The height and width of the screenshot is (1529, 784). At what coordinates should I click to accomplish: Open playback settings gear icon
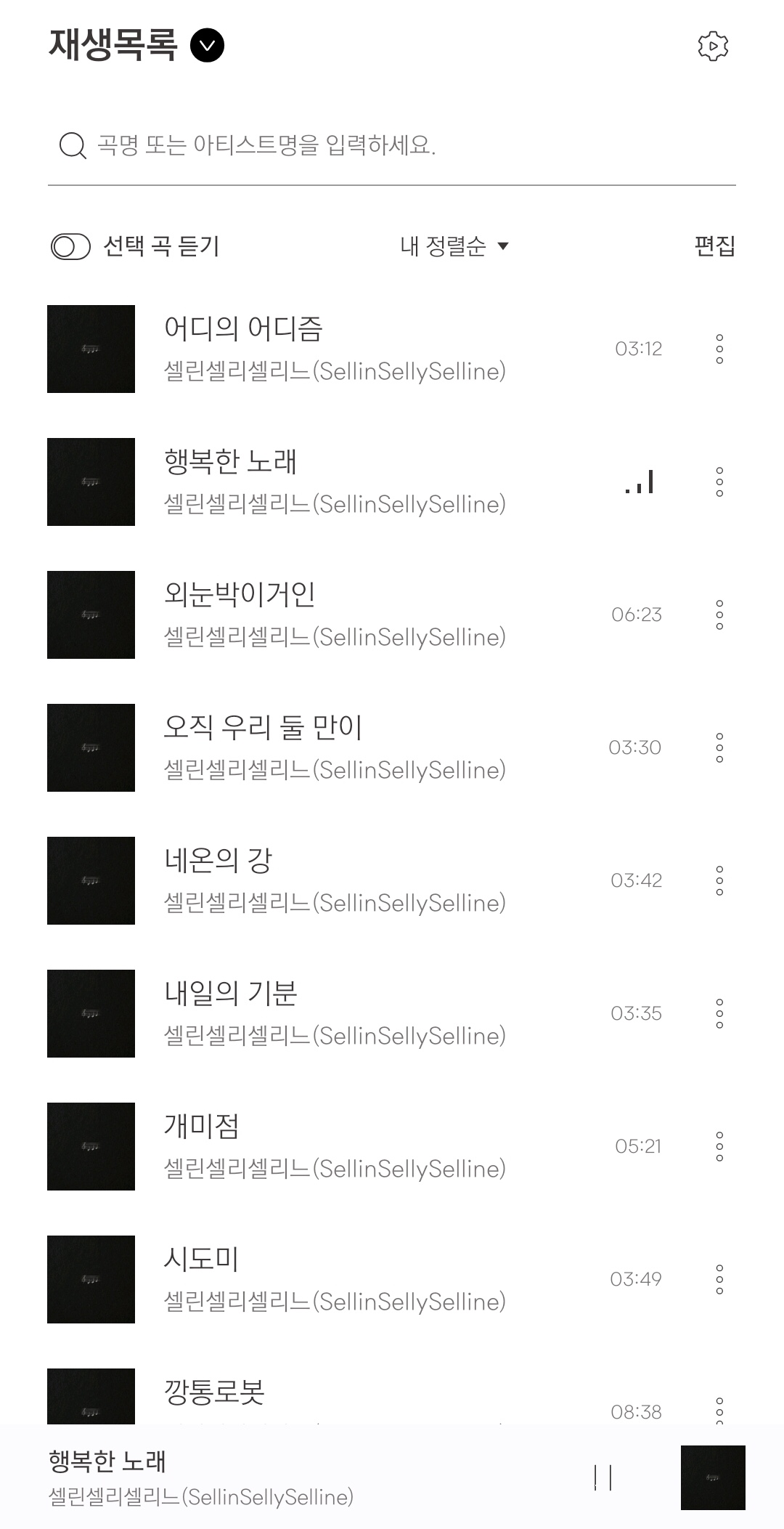713,46
